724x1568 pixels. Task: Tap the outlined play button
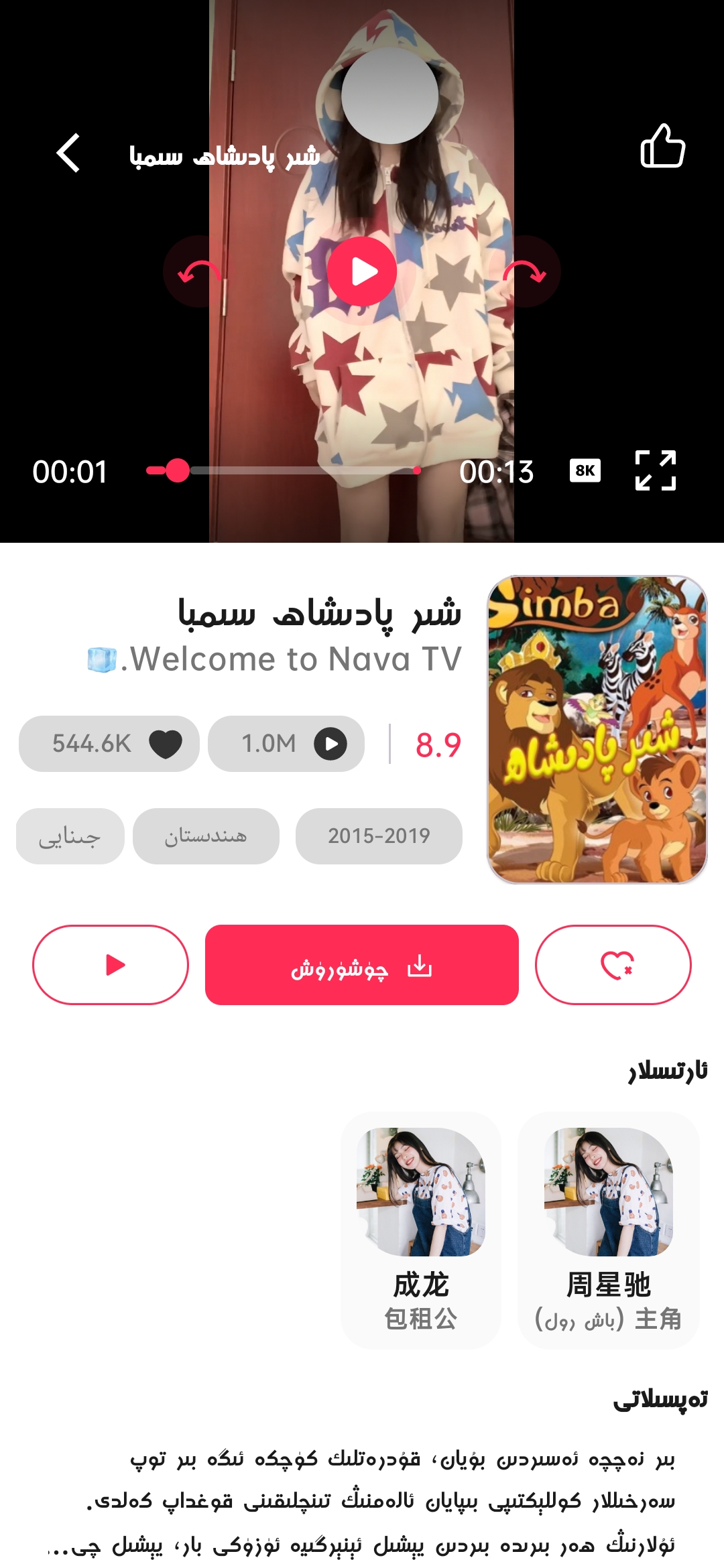click(x=111, y=965)
